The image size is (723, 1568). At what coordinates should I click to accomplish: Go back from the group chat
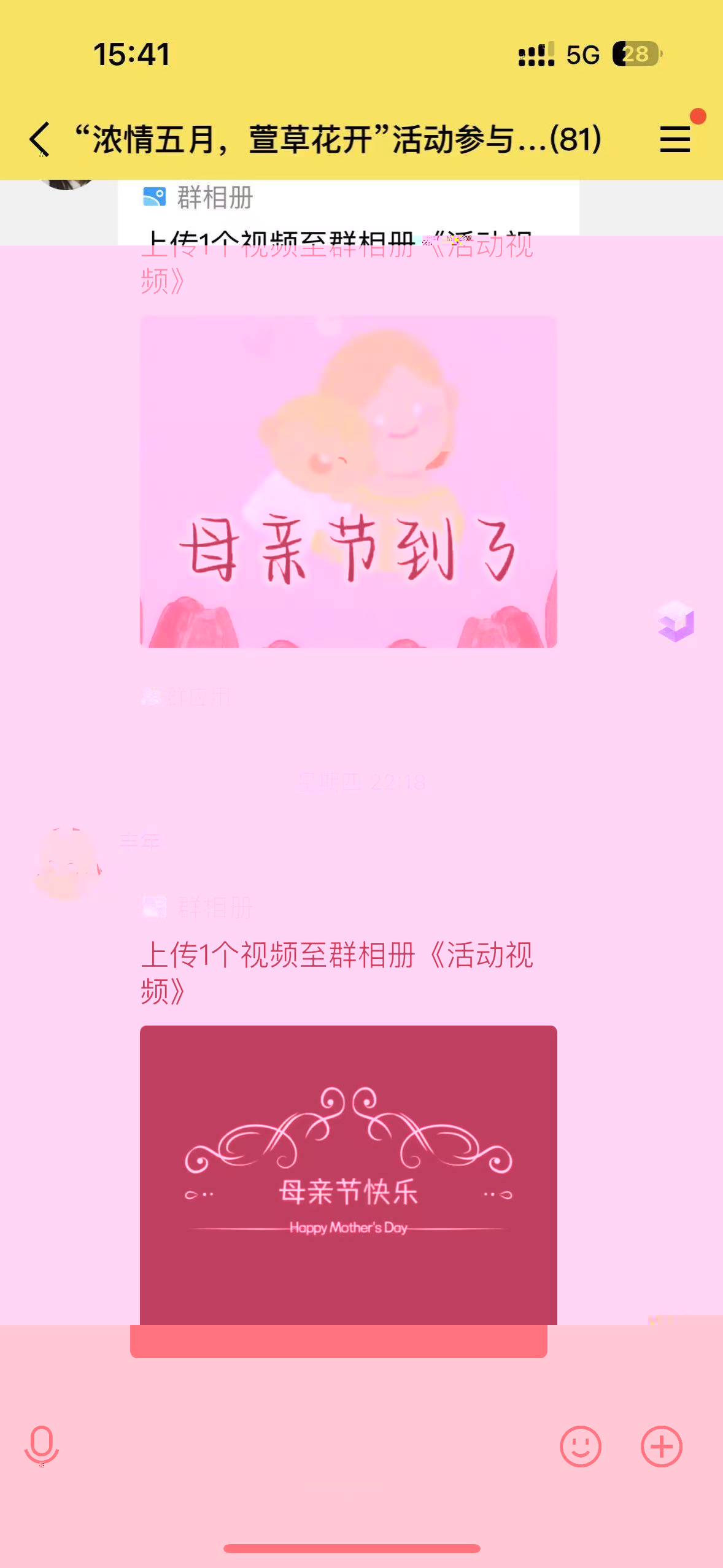pyautogui.click(x=40, y=139)
